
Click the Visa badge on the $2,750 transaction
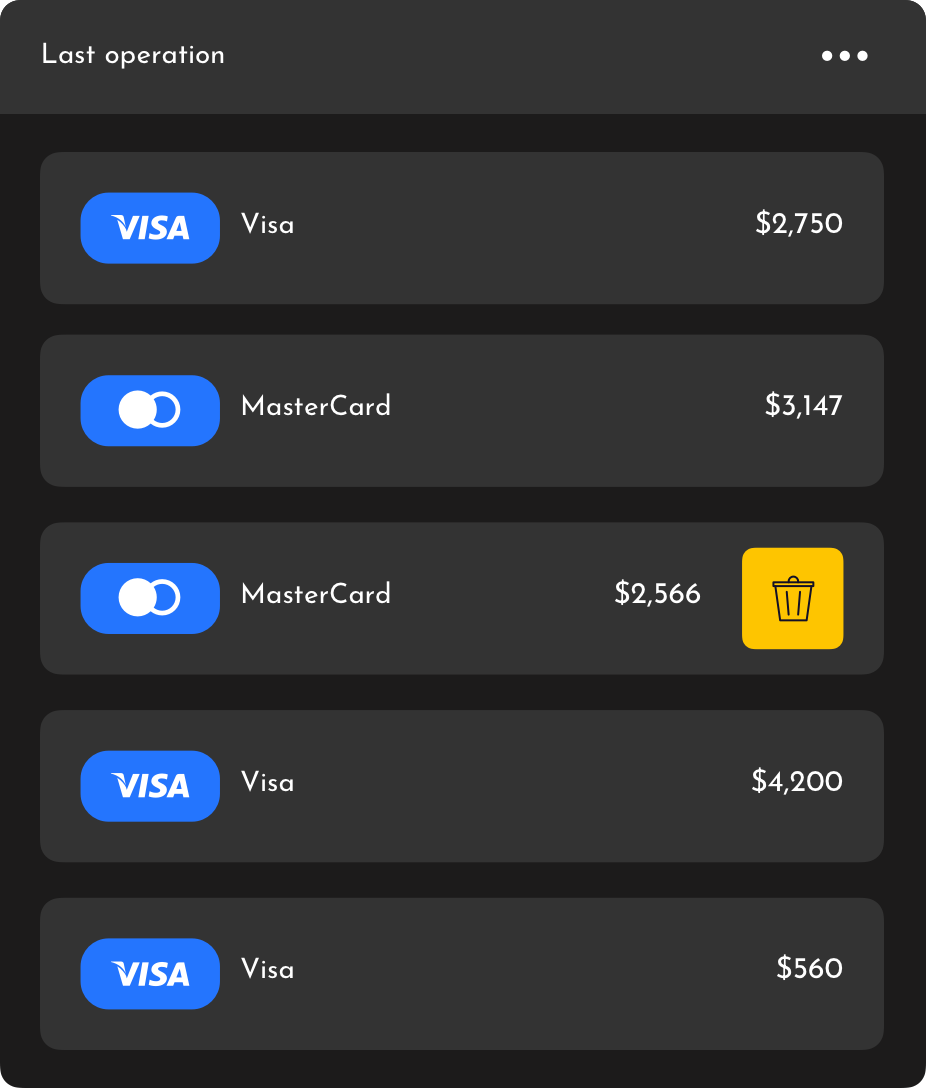pyautogui.click(x=150, y=228)
